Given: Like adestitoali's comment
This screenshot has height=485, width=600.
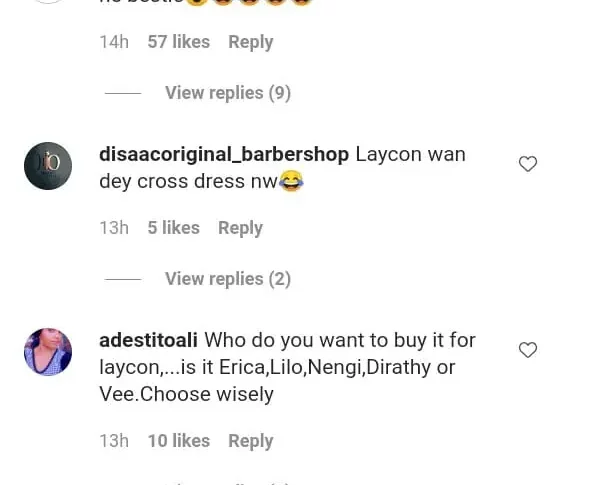Looking at the screenshot, I should (x=528, y=350).
